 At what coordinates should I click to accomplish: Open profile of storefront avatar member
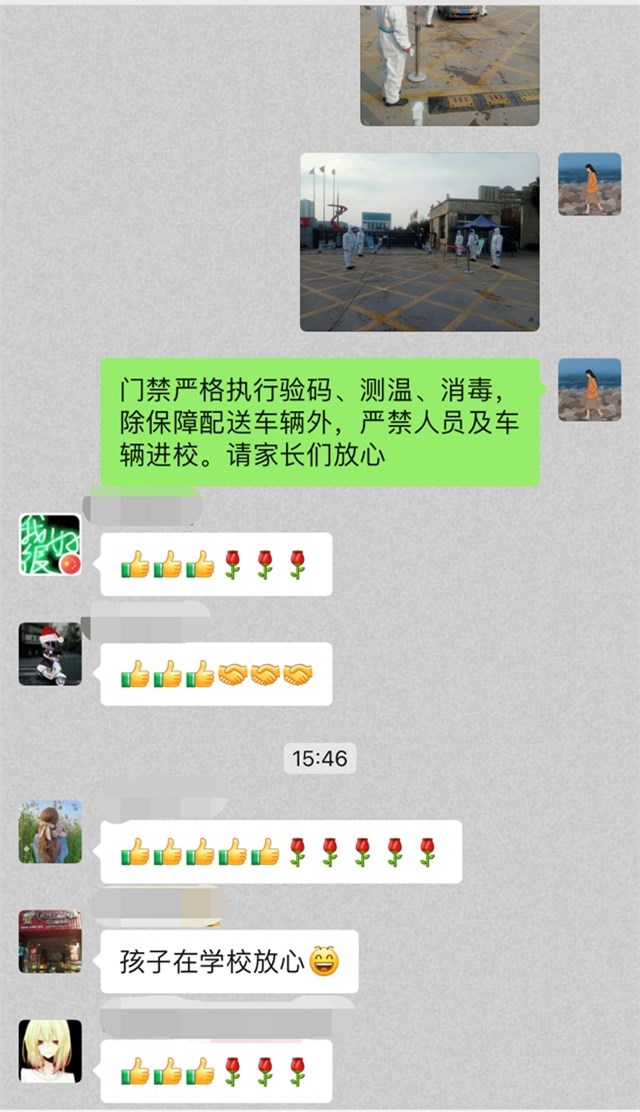(x=50, y=941)
